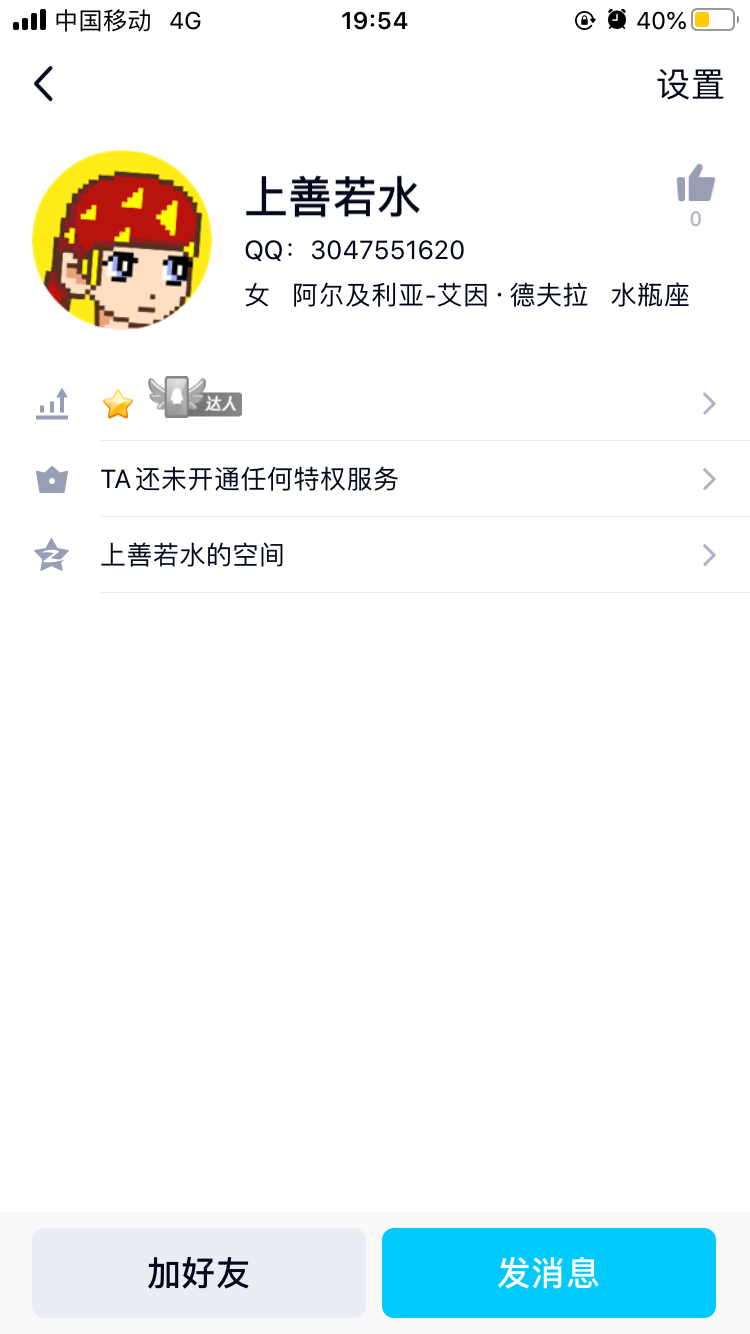The image size is (750, 1334).
Task: Open the TA还未开通任何特权服务 row
Action: coord(400,479)
